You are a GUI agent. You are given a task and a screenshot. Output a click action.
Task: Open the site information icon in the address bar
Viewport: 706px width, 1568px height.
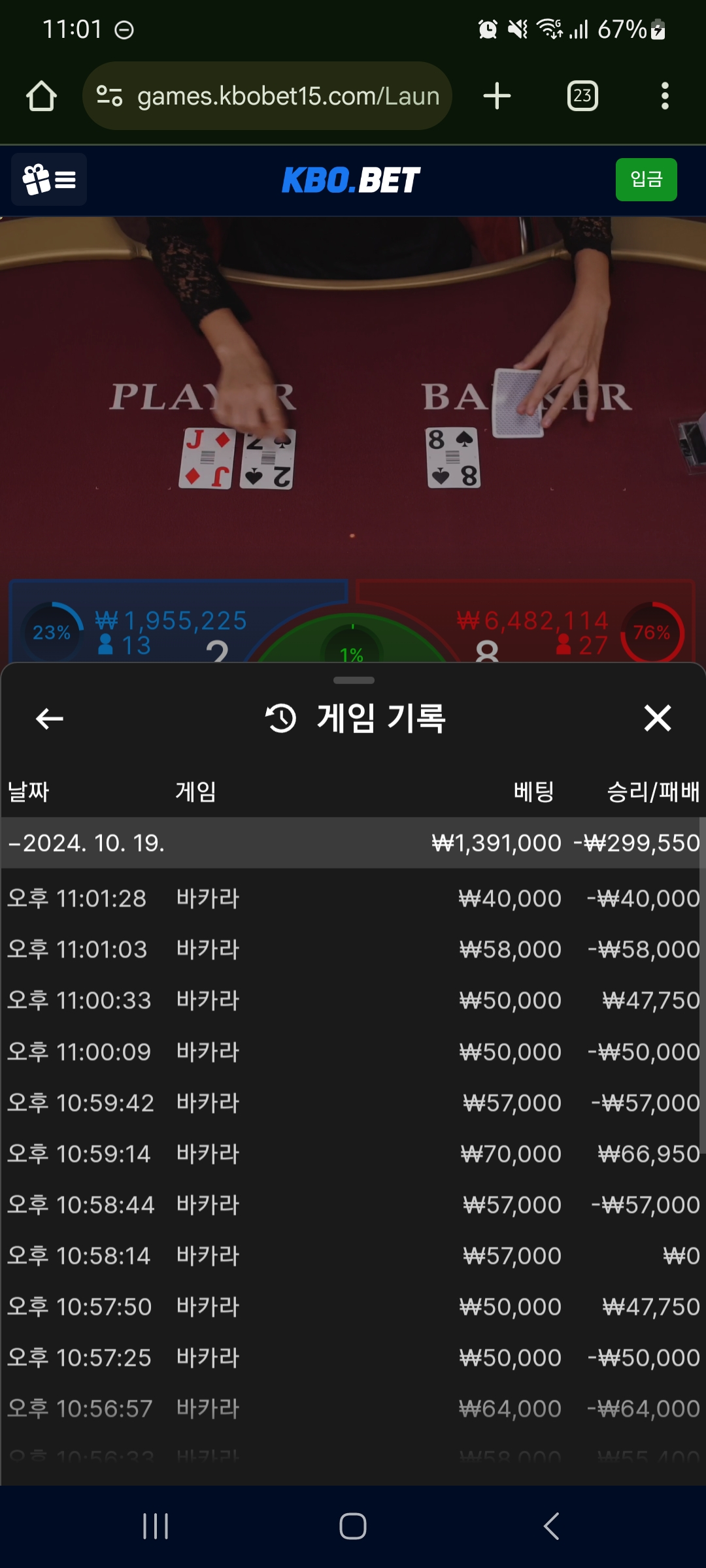click(x=109, y=96)
